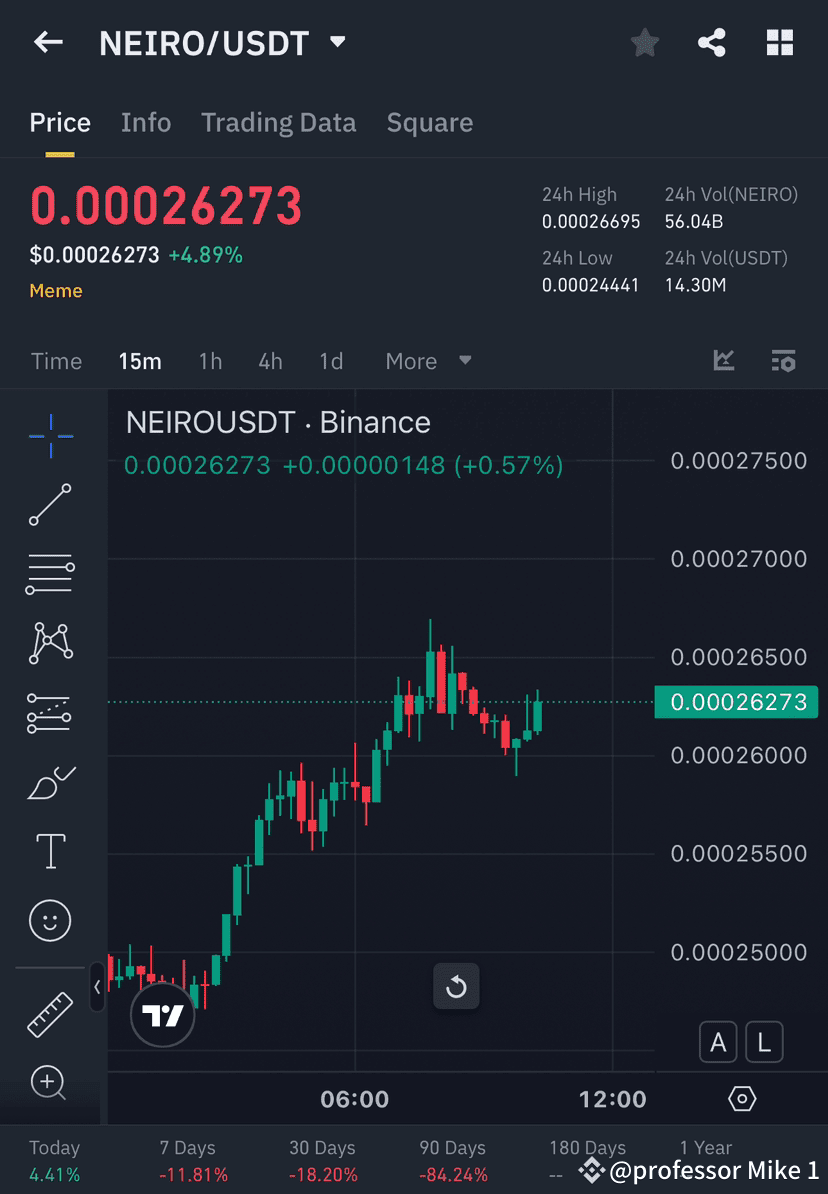Add NEIRO/USDT to favorites with the star

[644, 42]
